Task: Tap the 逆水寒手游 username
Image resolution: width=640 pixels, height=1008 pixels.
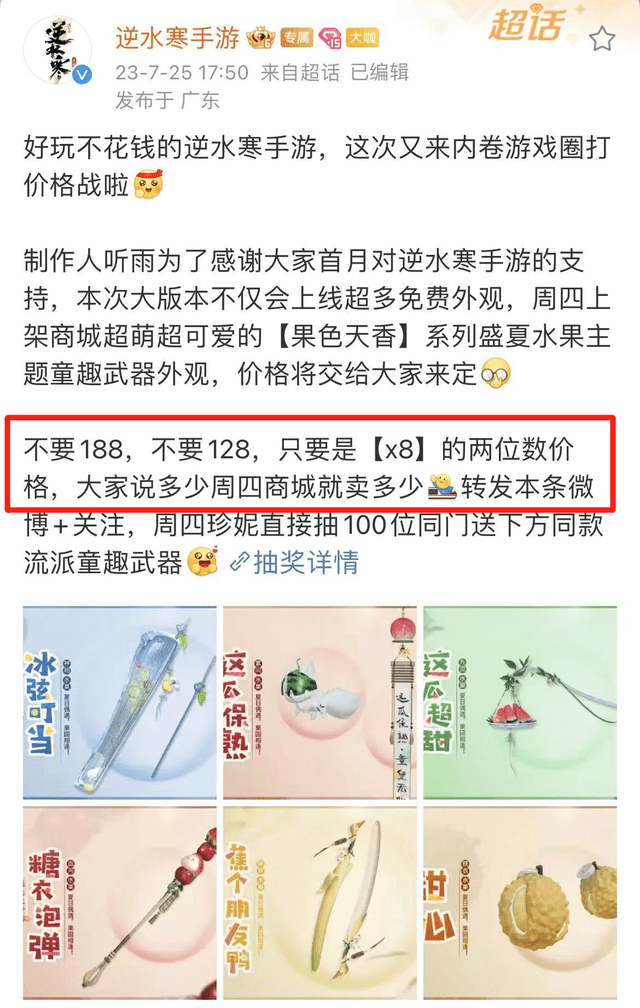Action: [x=178, y=39]
